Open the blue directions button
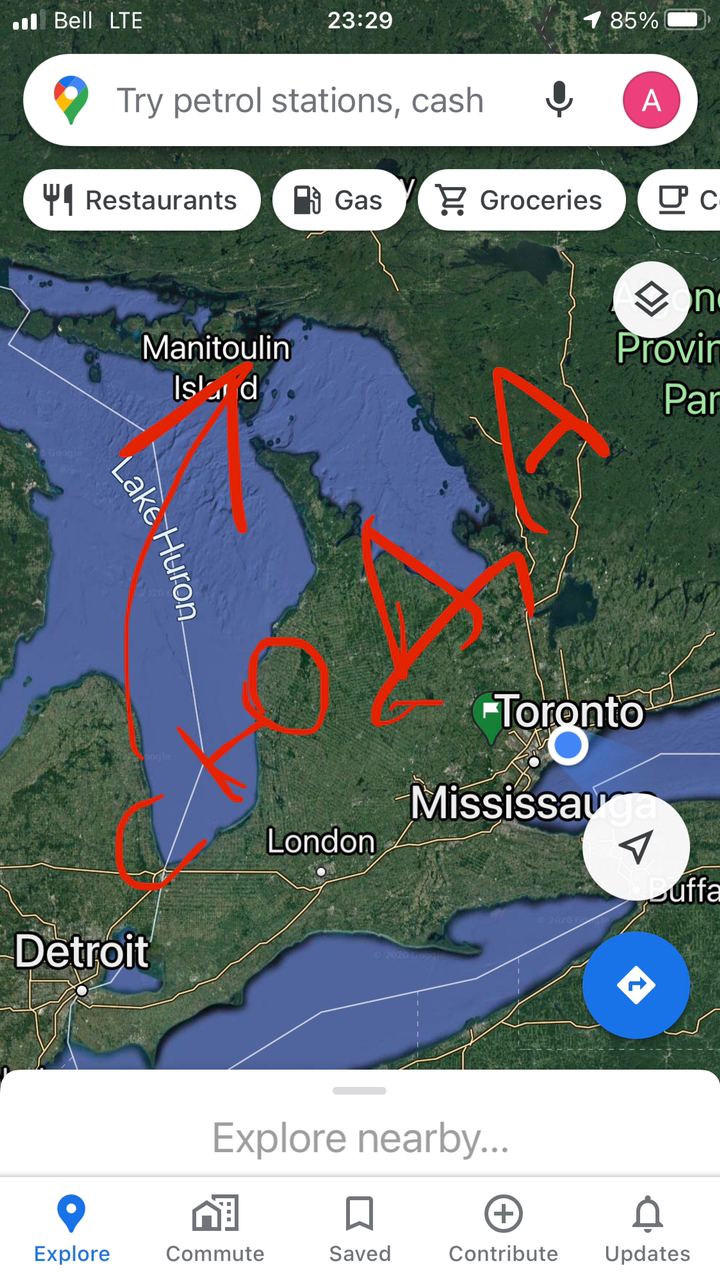The image size is (720, 1280). (x=635, y=986)
